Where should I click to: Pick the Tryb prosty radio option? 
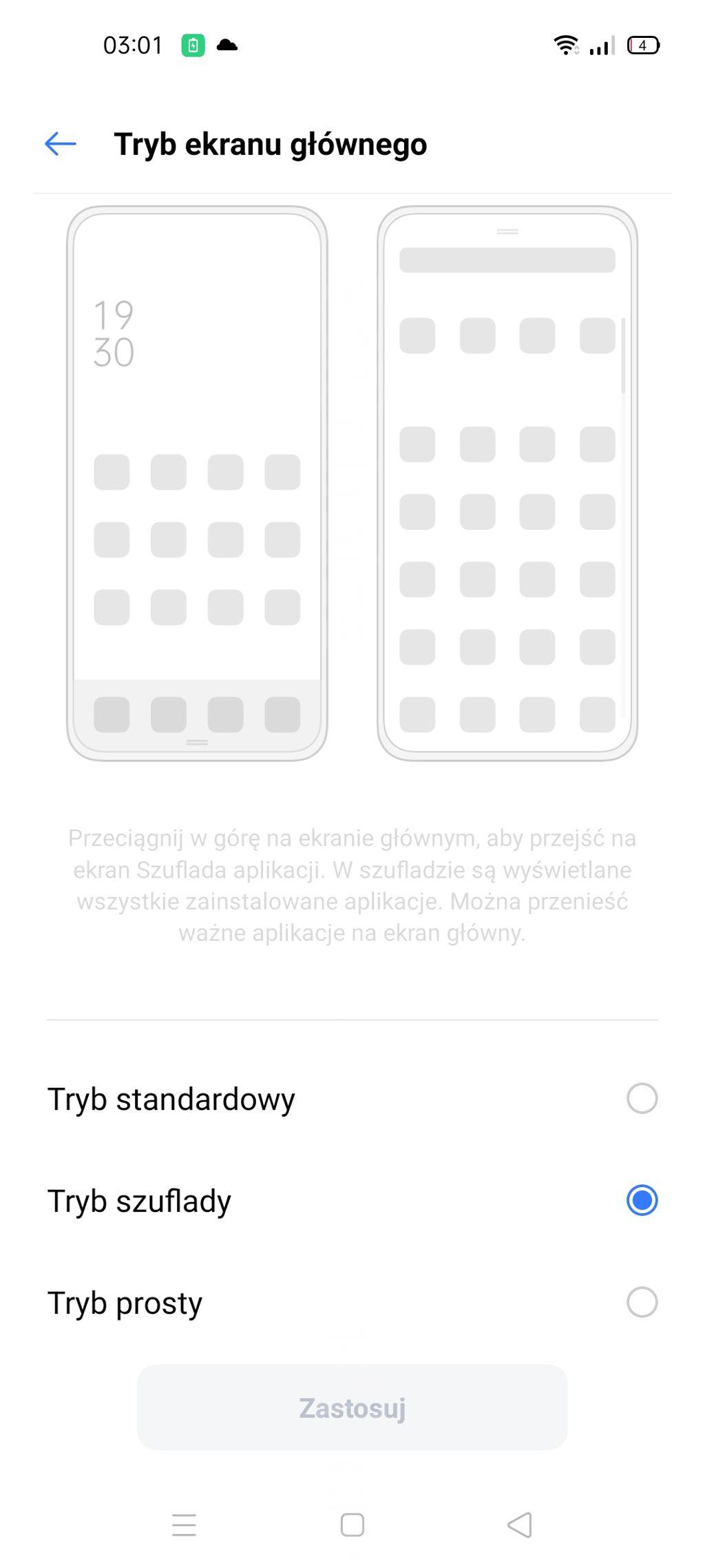click(642, 1302)
